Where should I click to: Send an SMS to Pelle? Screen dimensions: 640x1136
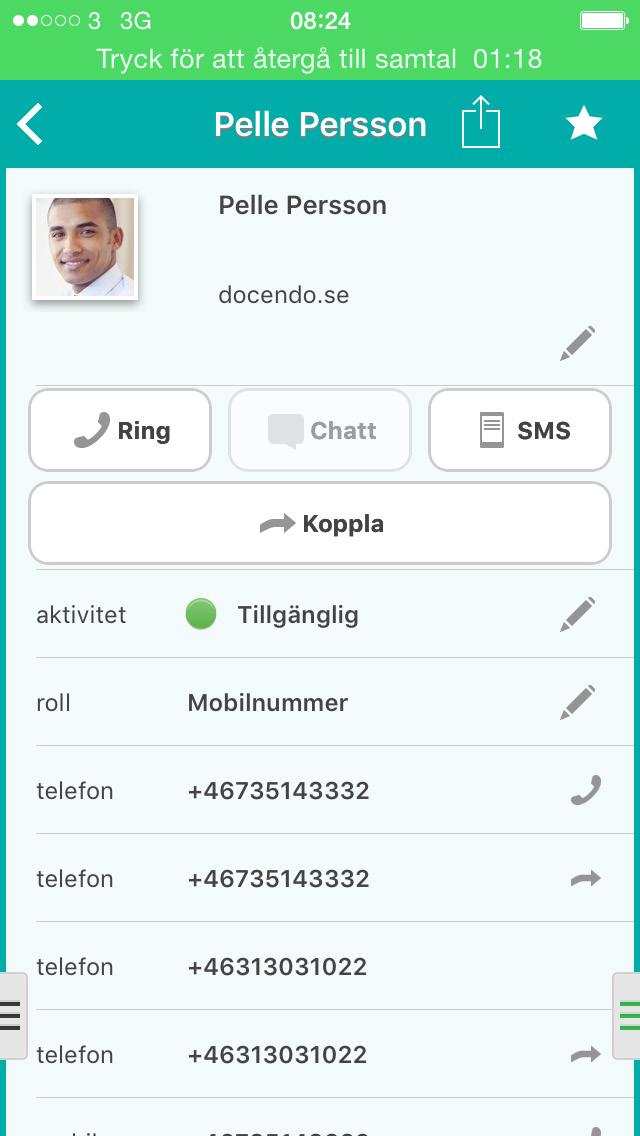tap(520, 430)
